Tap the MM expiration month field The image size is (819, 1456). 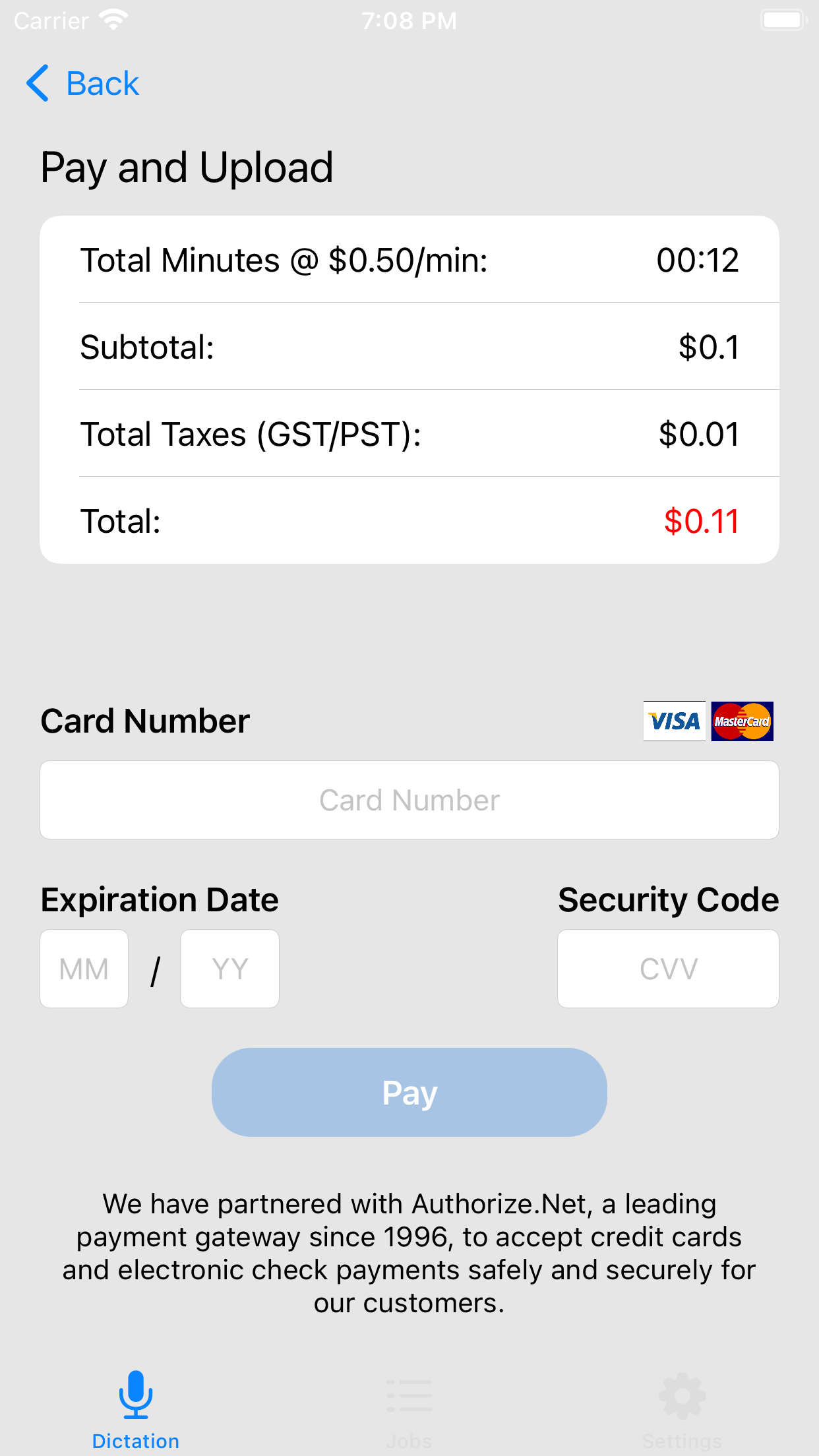84,969
